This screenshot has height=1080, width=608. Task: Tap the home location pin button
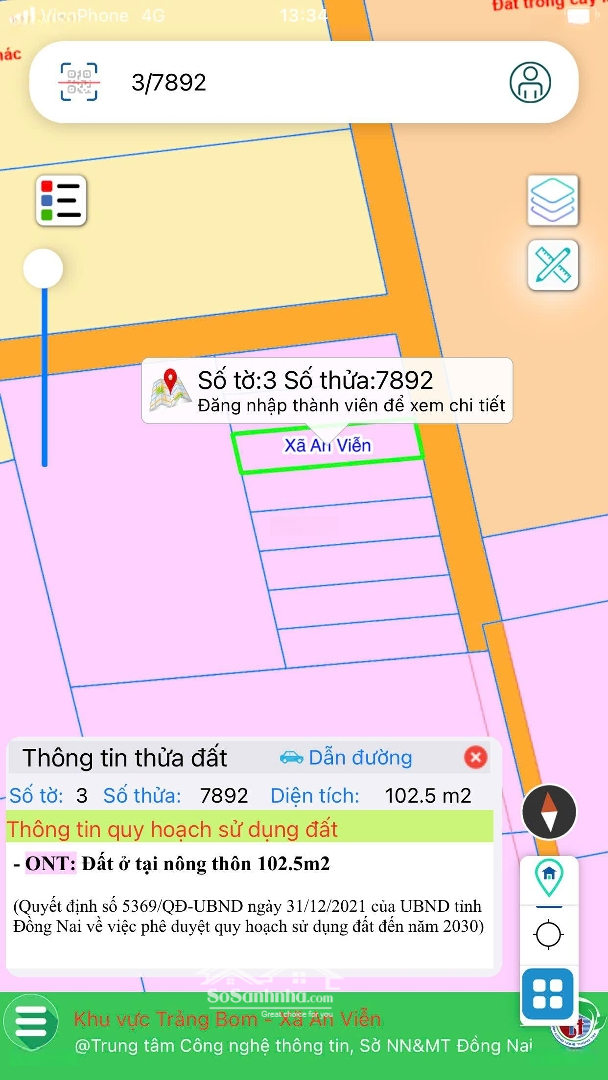coord(548,877)
